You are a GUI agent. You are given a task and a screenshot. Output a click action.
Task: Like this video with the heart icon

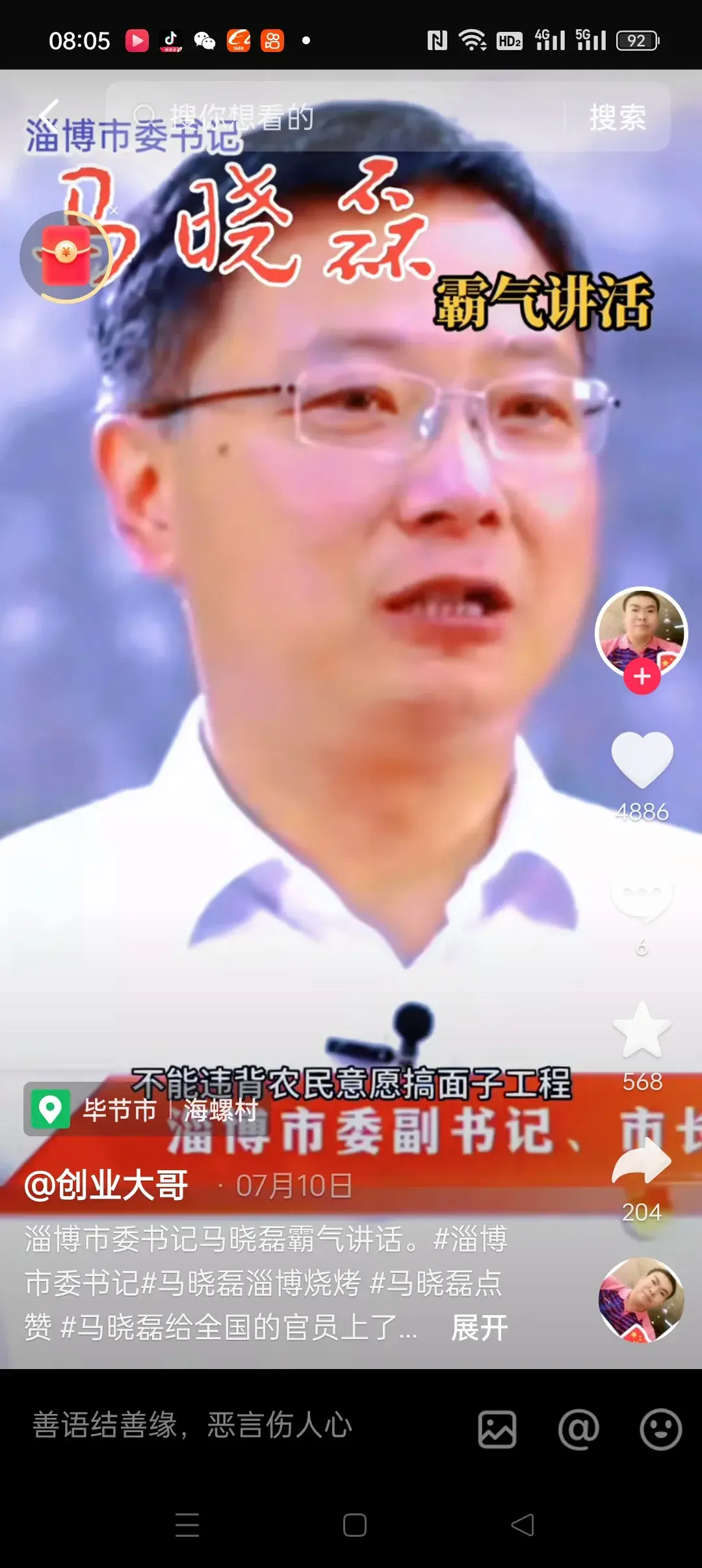click(x=642, y=759)
